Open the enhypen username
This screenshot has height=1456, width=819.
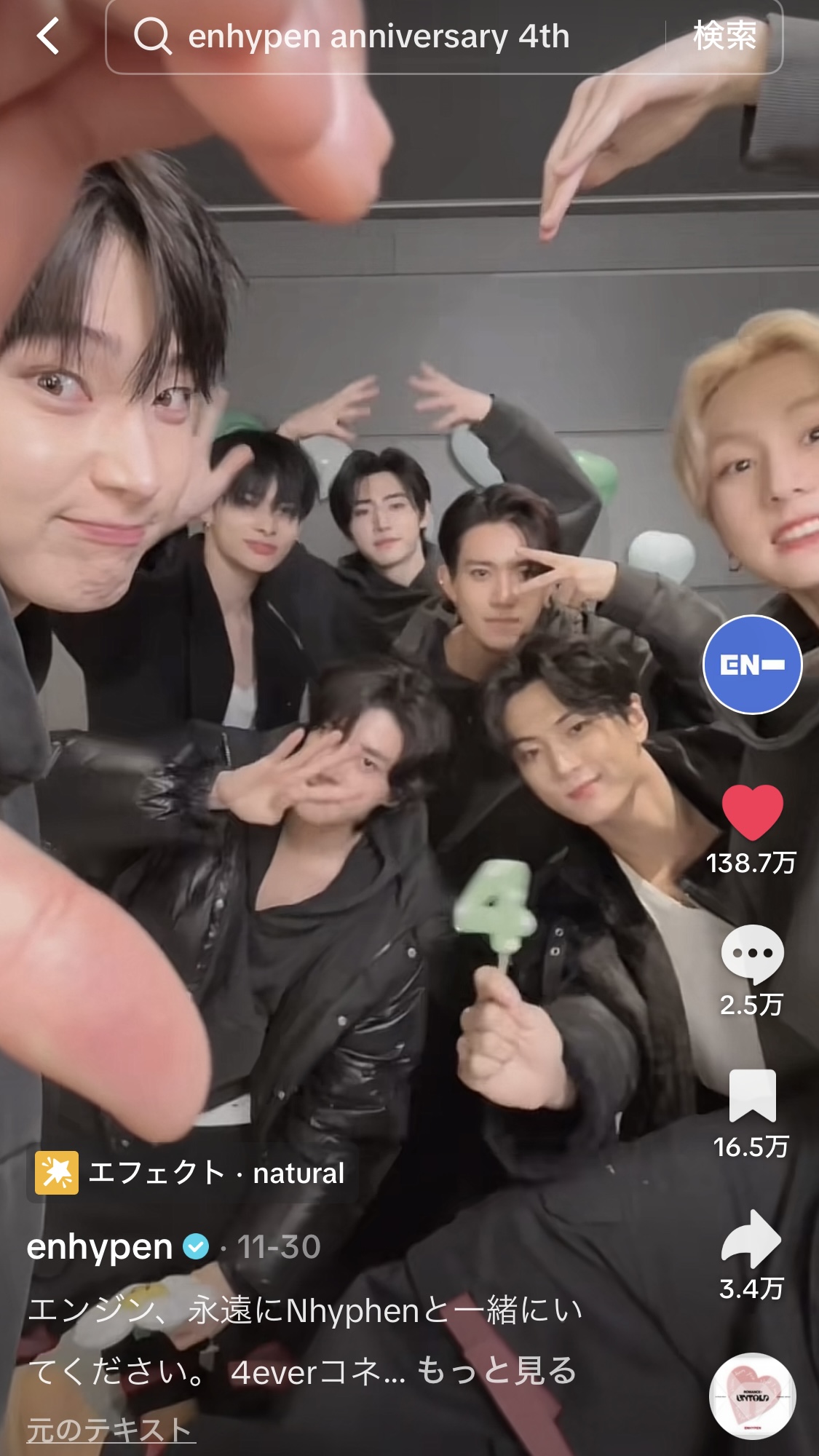point(100,1247)
